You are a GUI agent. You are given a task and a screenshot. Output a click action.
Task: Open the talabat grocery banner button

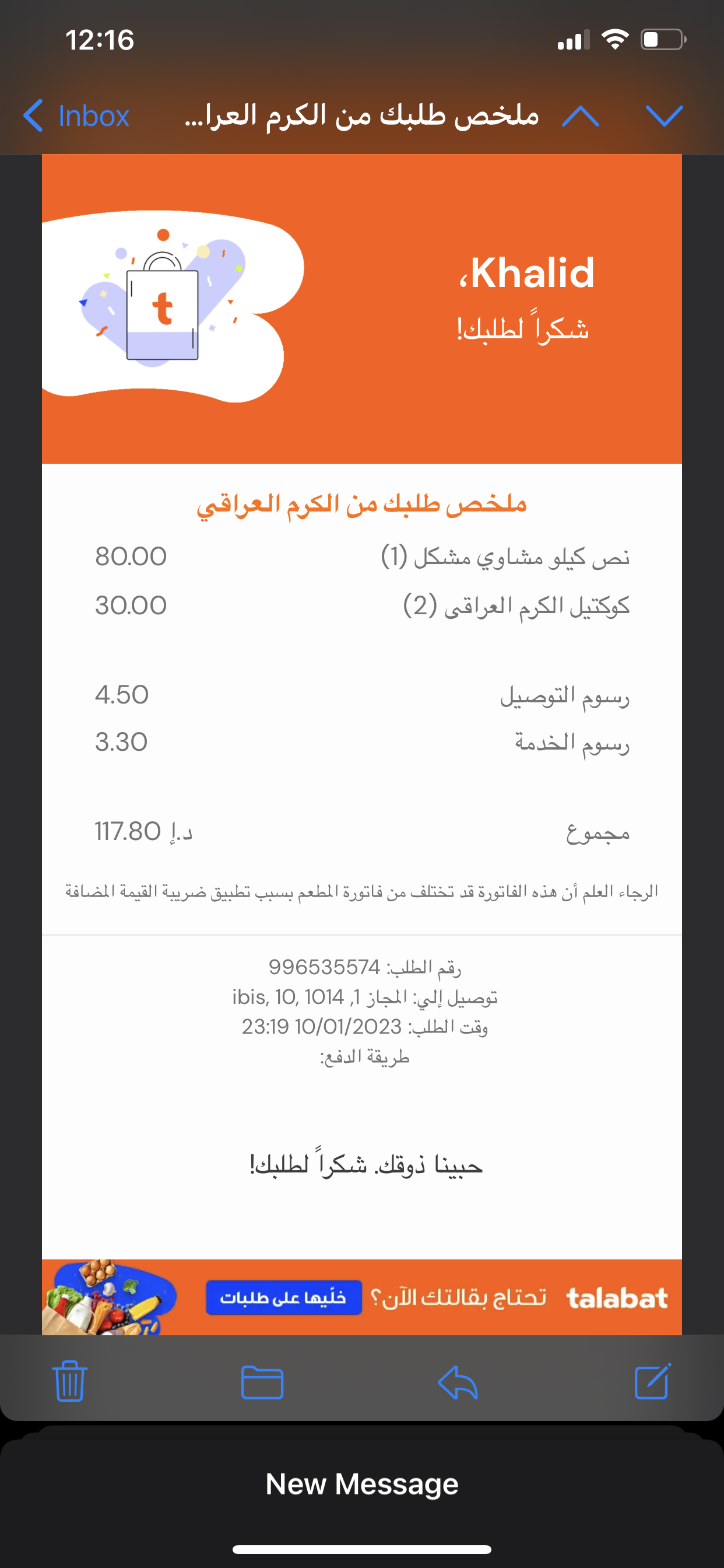pyautogui.click(x=283, y=1297)
